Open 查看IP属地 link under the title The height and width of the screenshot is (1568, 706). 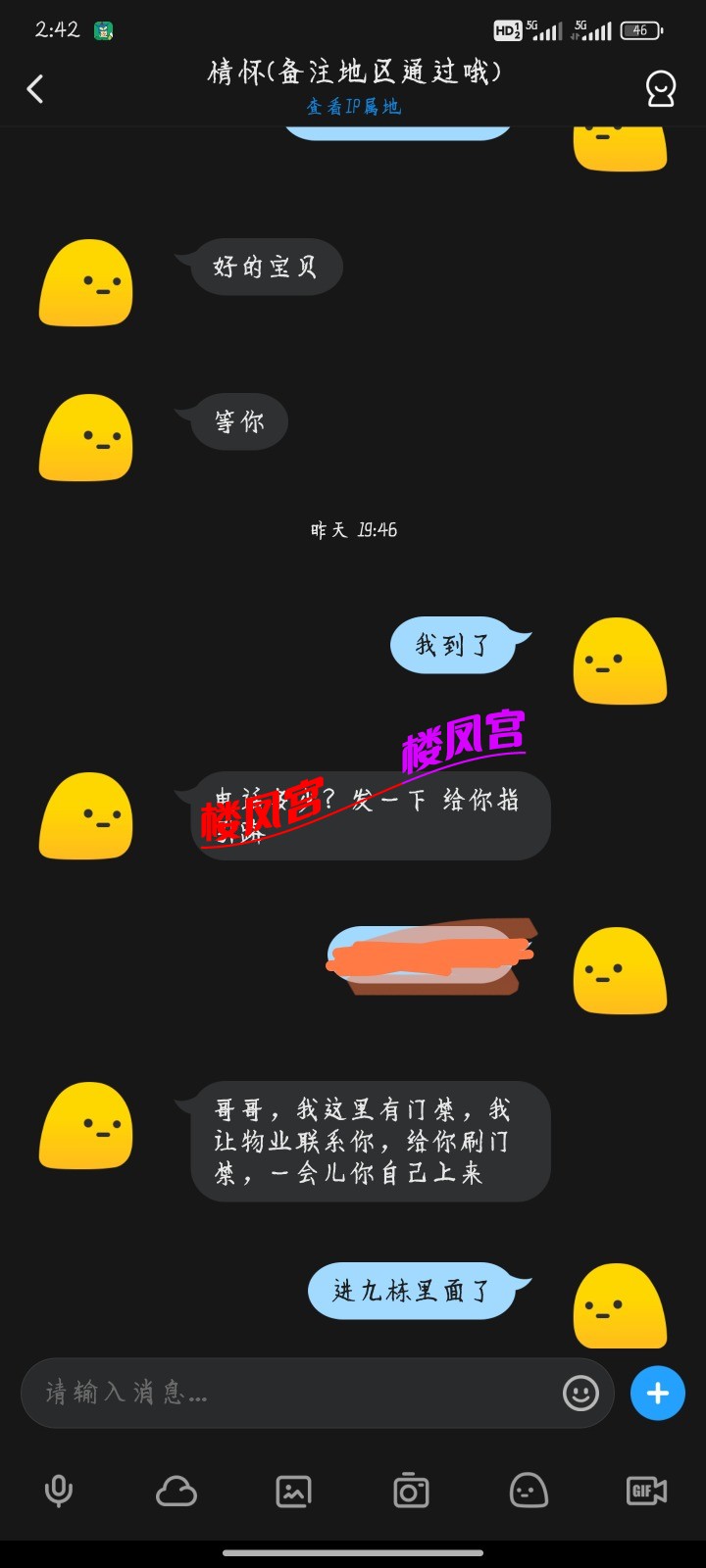tap(353, 107)
